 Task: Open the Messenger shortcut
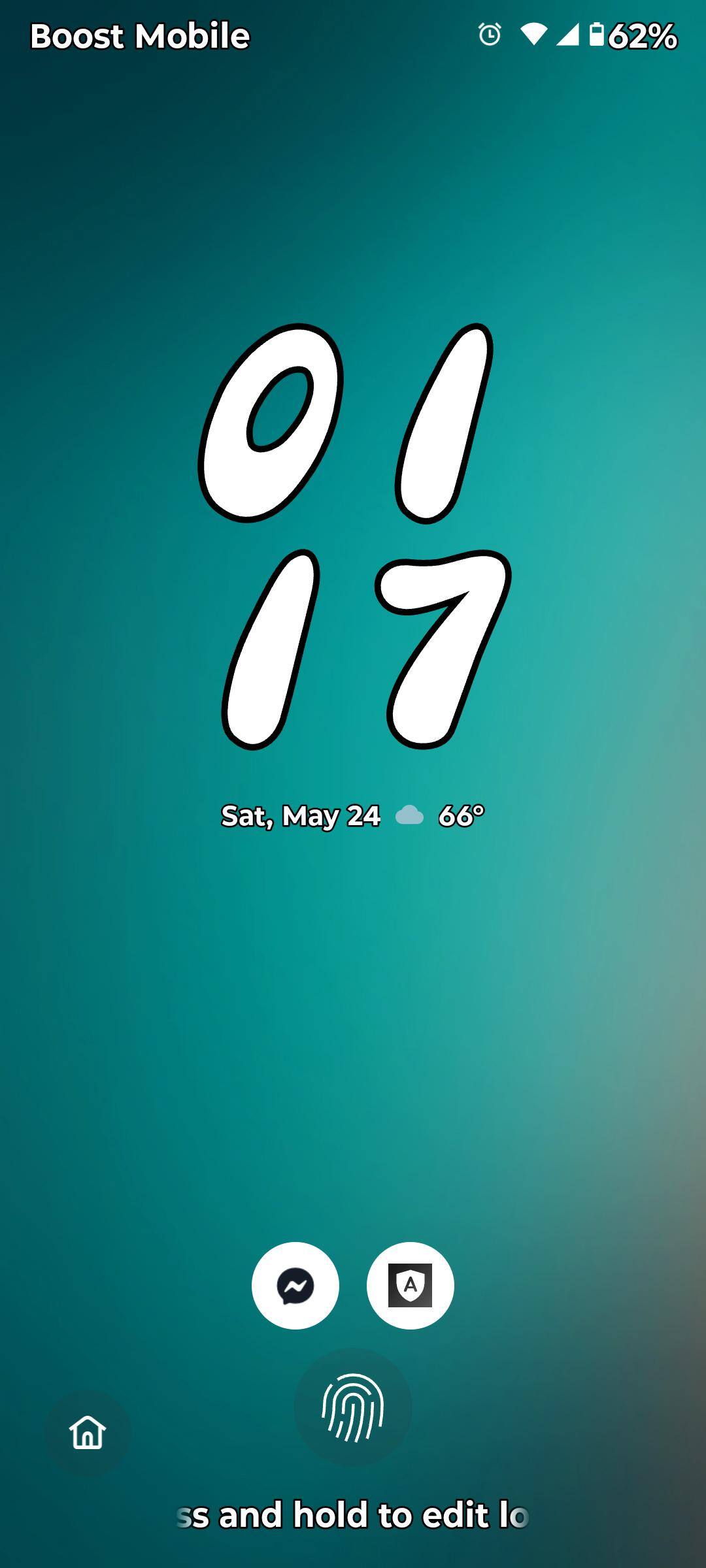[x=295, y=1285]
